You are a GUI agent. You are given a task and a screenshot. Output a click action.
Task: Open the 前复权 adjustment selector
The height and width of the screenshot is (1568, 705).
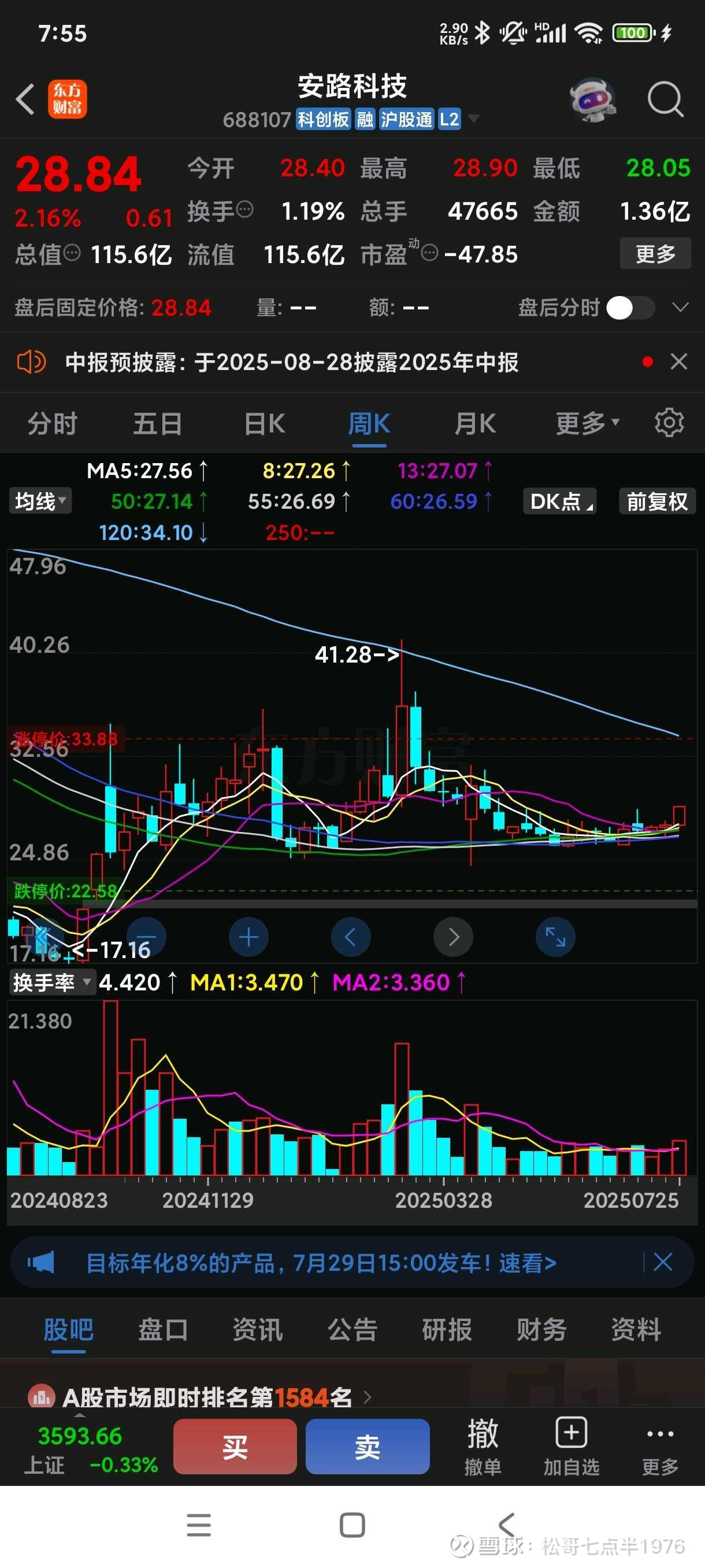pos(656,502)
